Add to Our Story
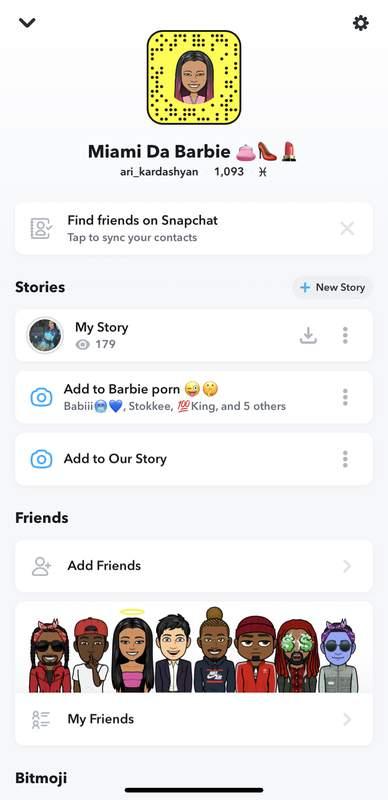Image resolution: width=388 pixels, height=800 pixels. click(193, 459)
